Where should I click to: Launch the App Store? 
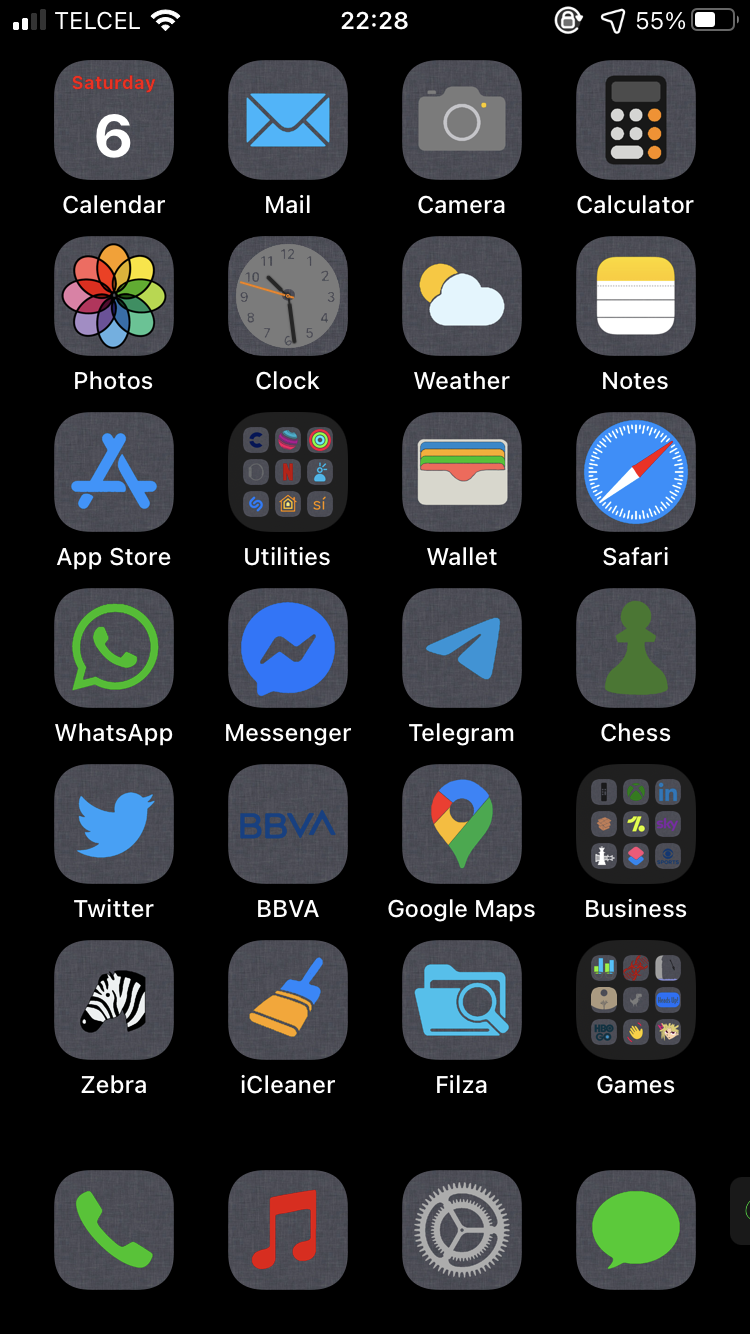tap(114, 472)
